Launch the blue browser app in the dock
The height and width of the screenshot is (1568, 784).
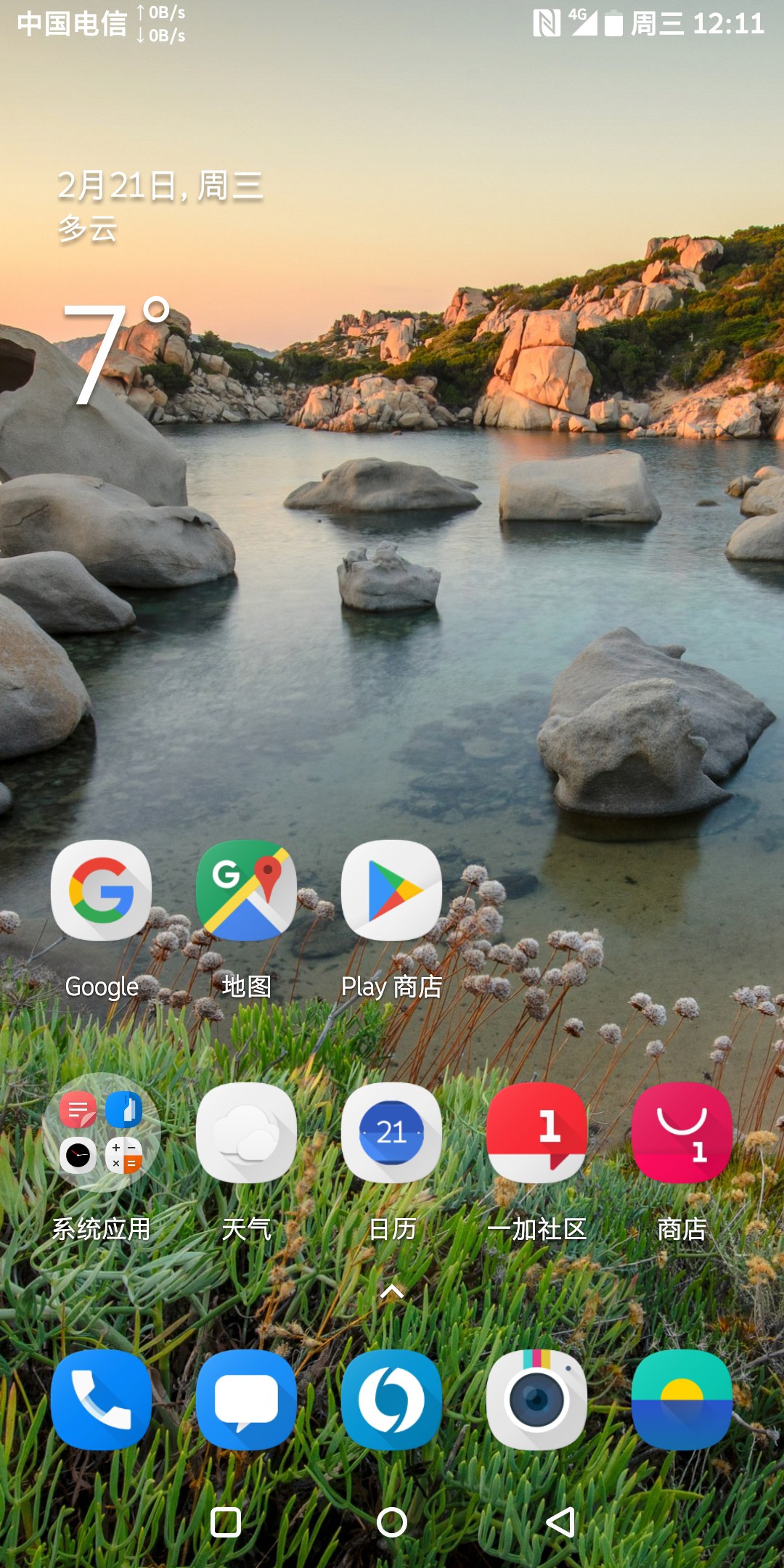(x=391, y=1400)
